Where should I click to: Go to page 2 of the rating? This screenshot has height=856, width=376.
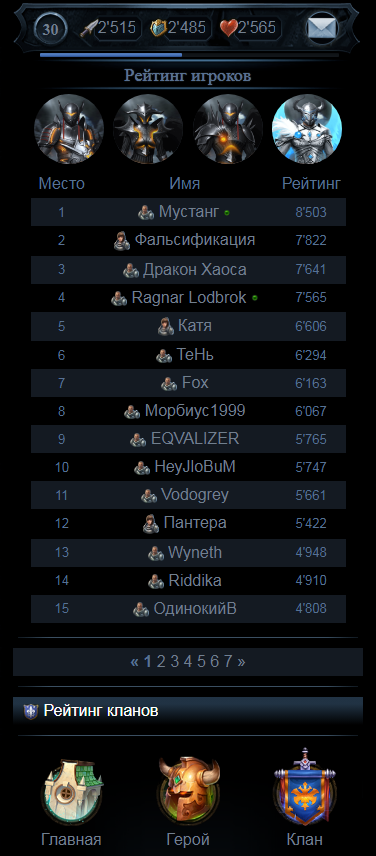pyautogui.click(x=161, y=662)
